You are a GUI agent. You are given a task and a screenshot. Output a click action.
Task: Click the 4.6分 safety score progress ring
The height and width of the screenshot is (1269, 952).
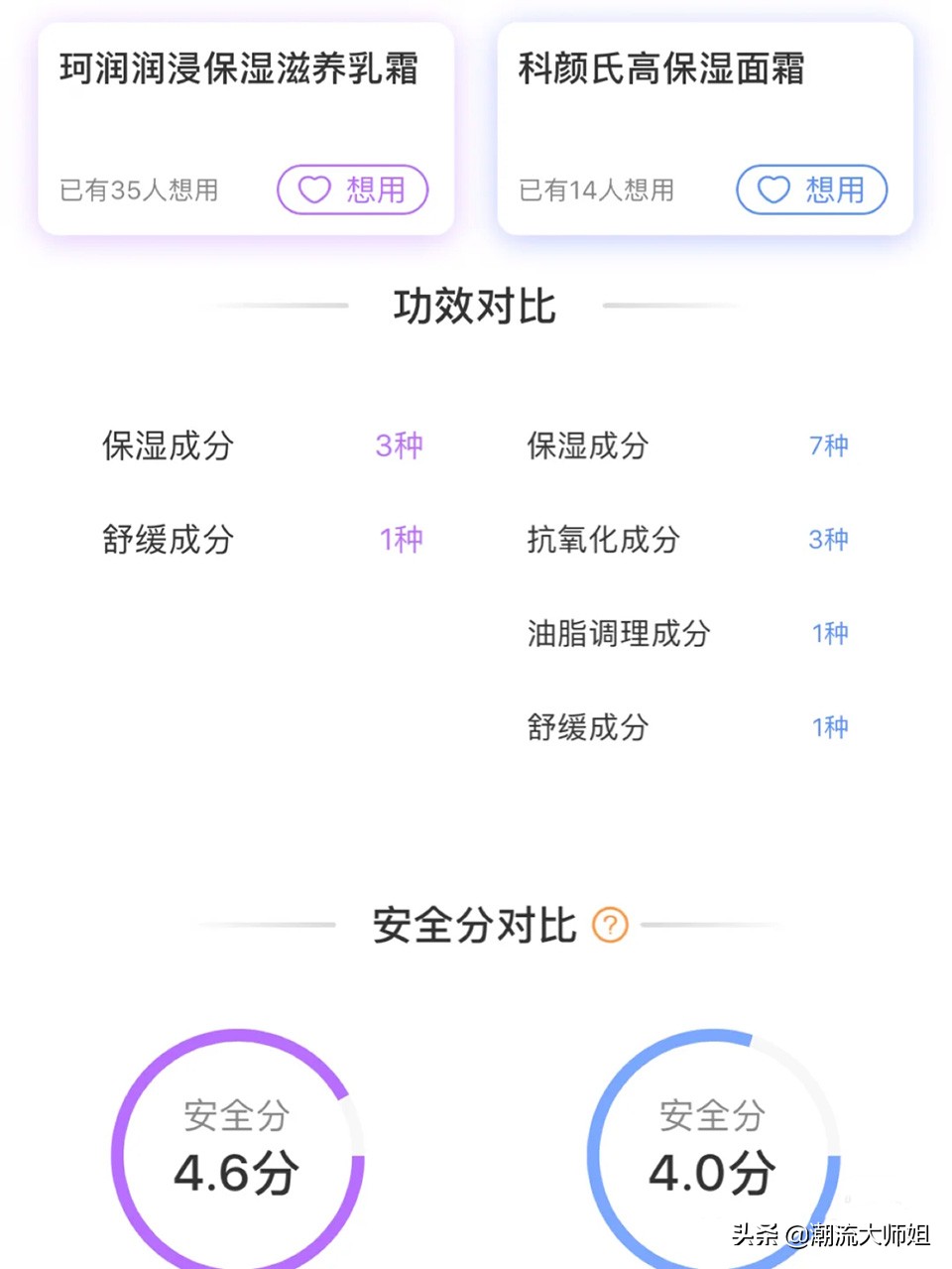[x=238, y=1151]
